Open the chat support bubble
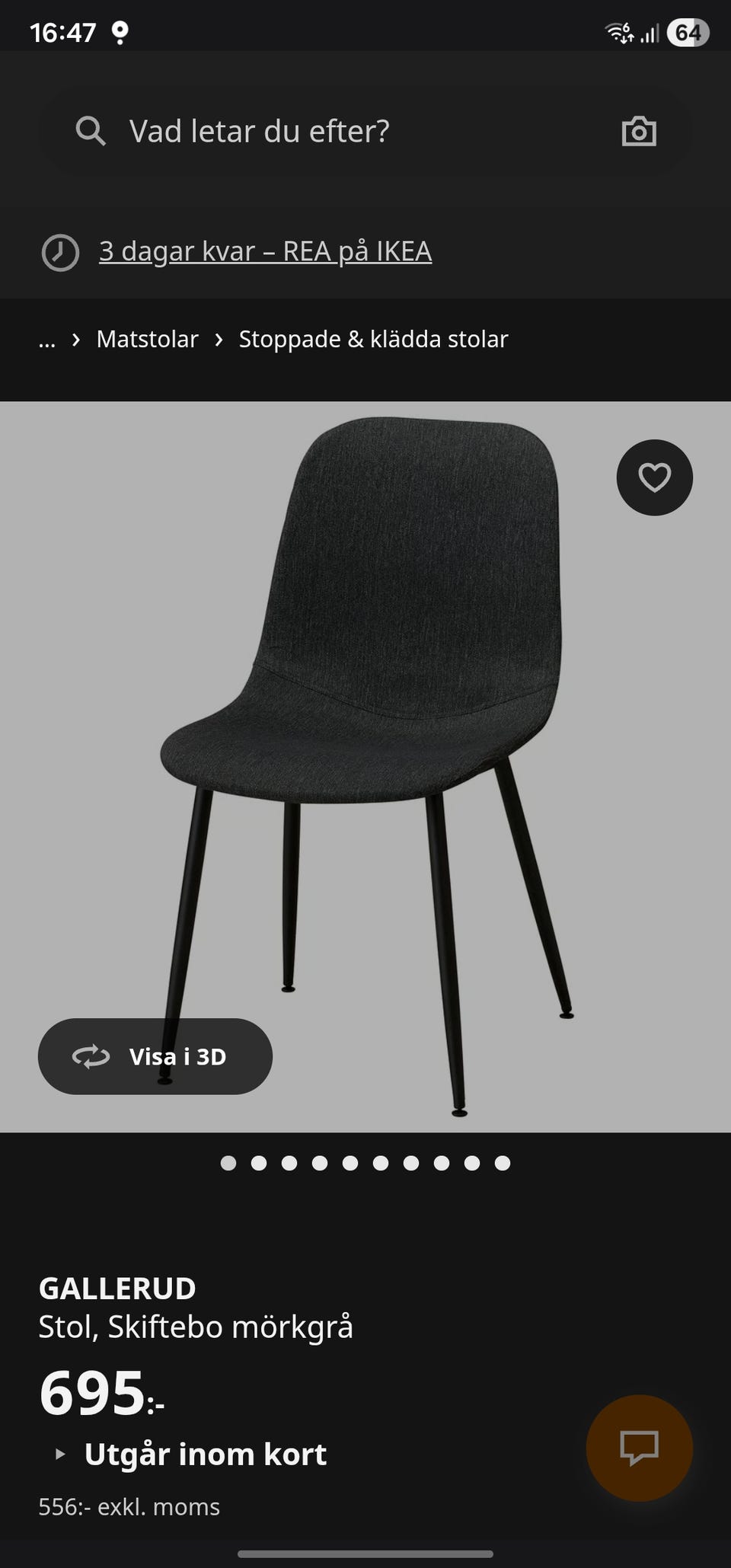This screenshot has width=731, height=1568. click(x=639, y=1447)
